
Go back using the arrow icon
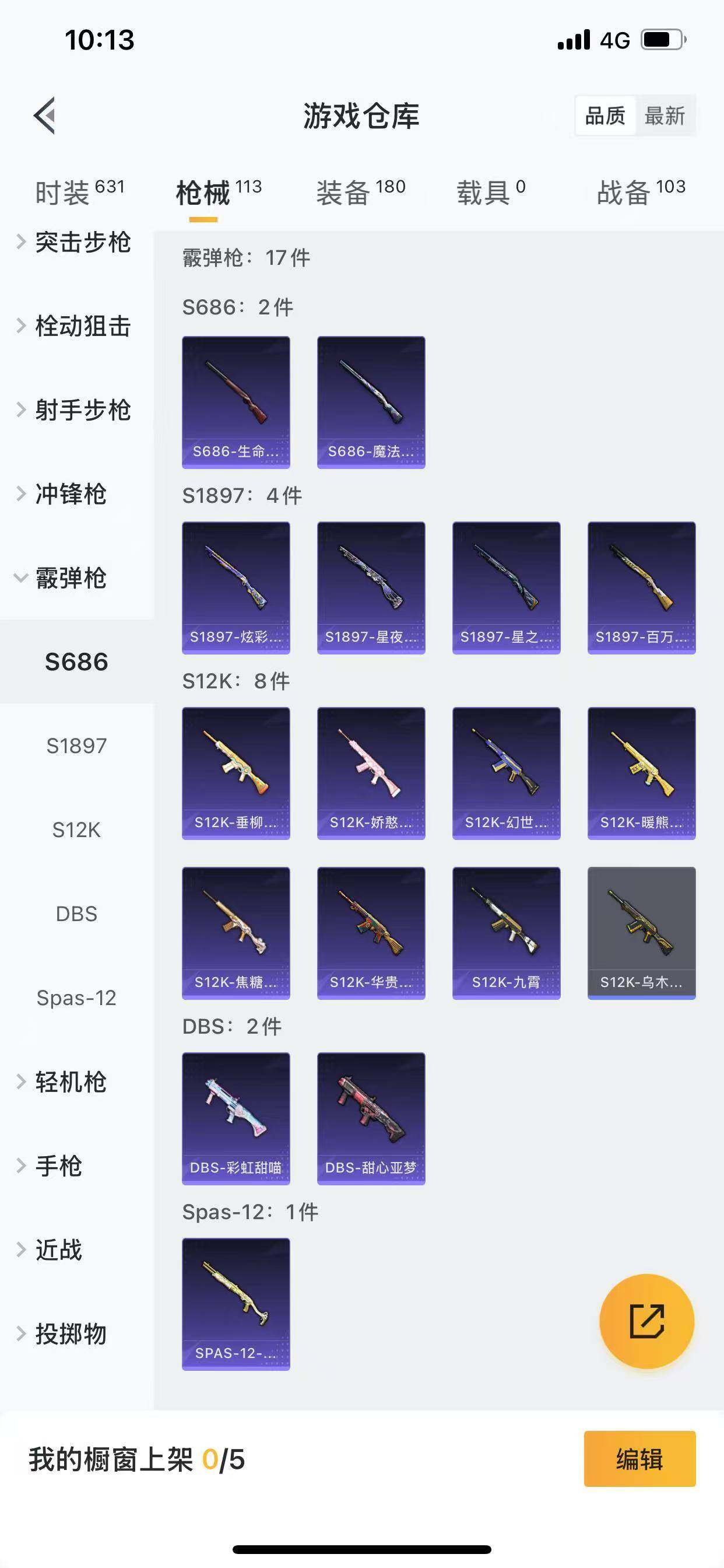(44, 115)
